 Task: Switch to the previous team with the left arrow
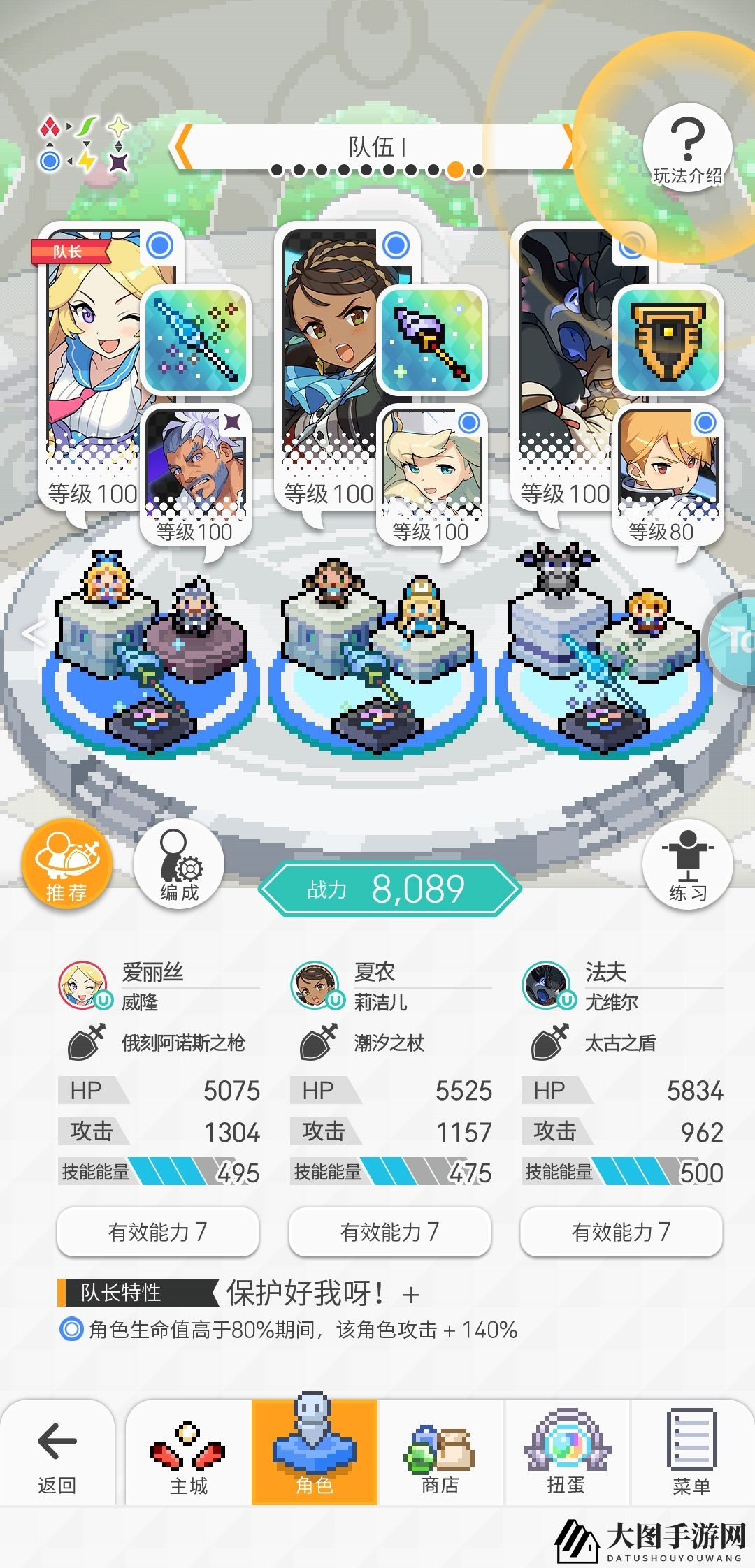(x=182, y=147)
